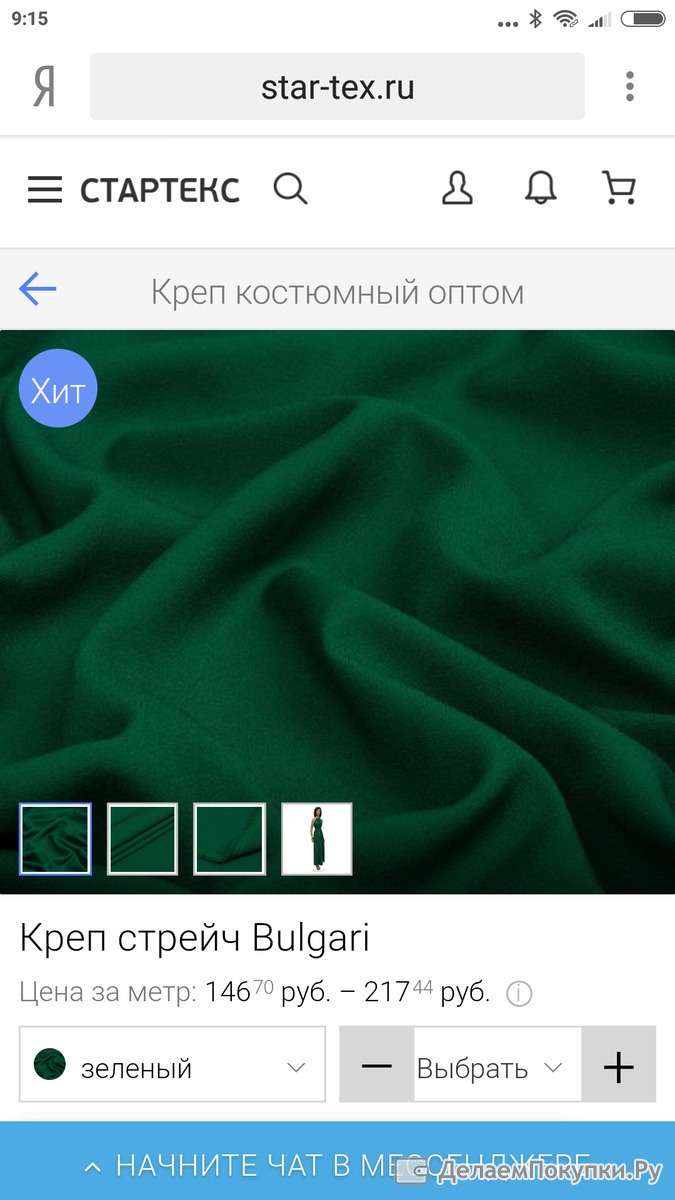Go back with the blue arrow
Screen dimensions: 675x1200
38,290
